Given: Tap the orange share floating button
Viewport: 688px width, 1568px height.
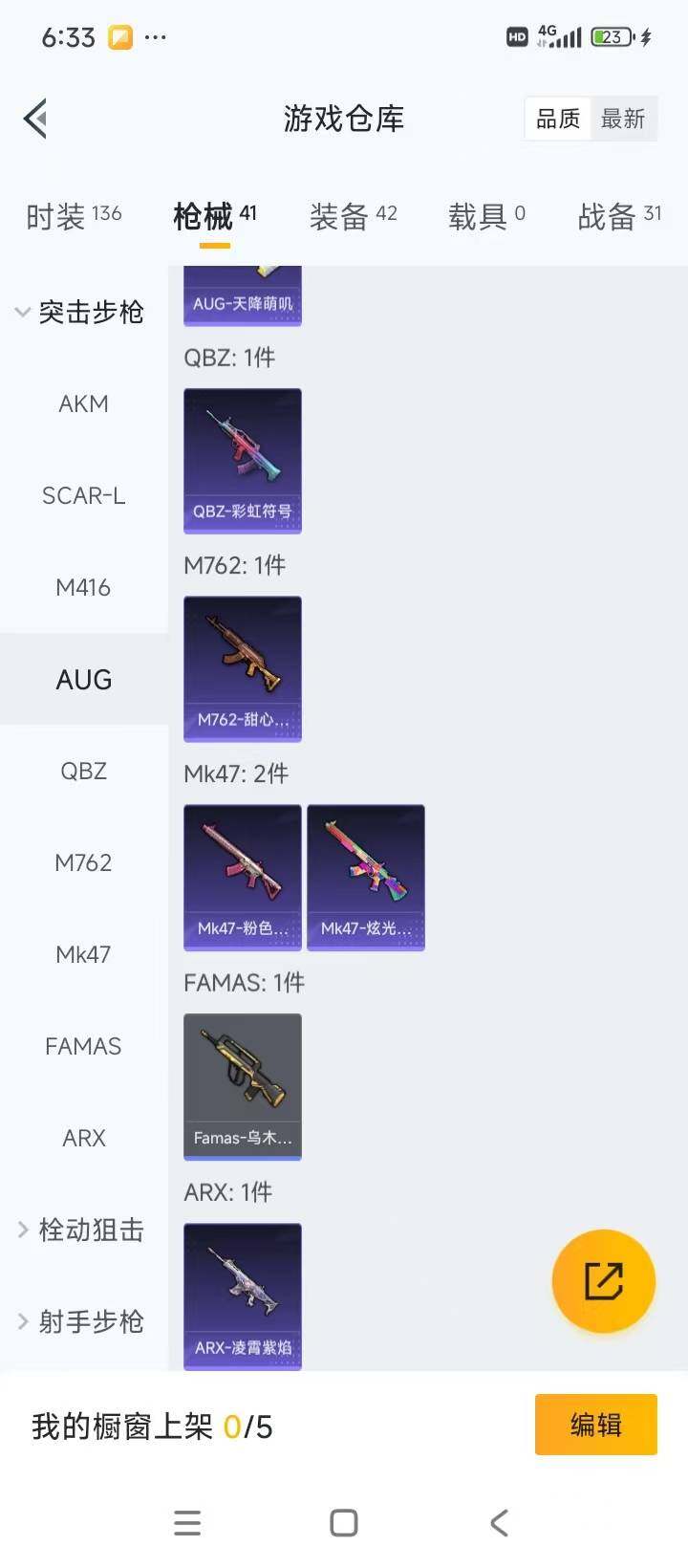Looking at the screenshot, I should point(604,1281).
